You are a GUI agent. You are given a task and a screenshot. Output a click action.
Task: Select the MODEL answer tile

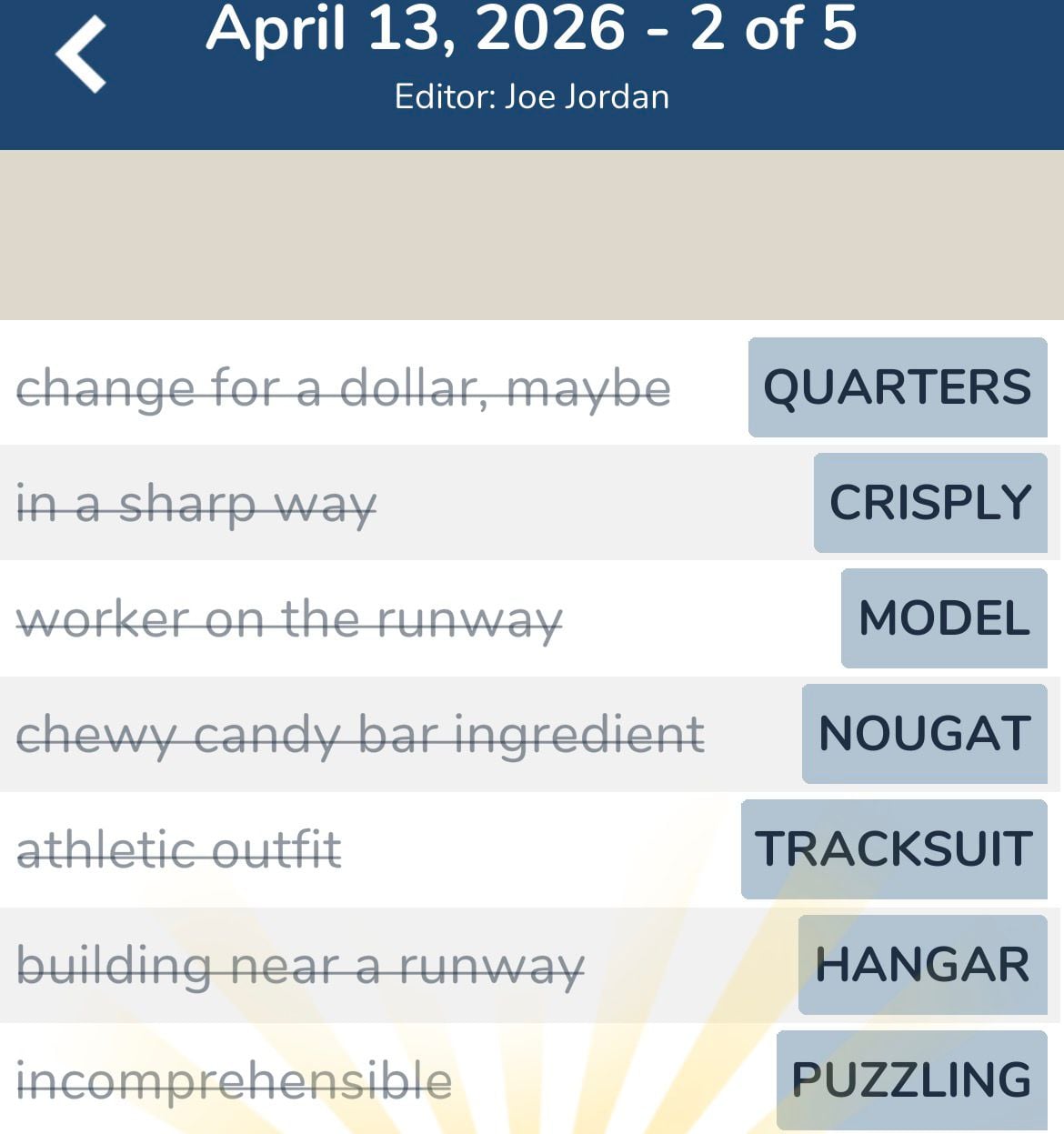[943, 618]
